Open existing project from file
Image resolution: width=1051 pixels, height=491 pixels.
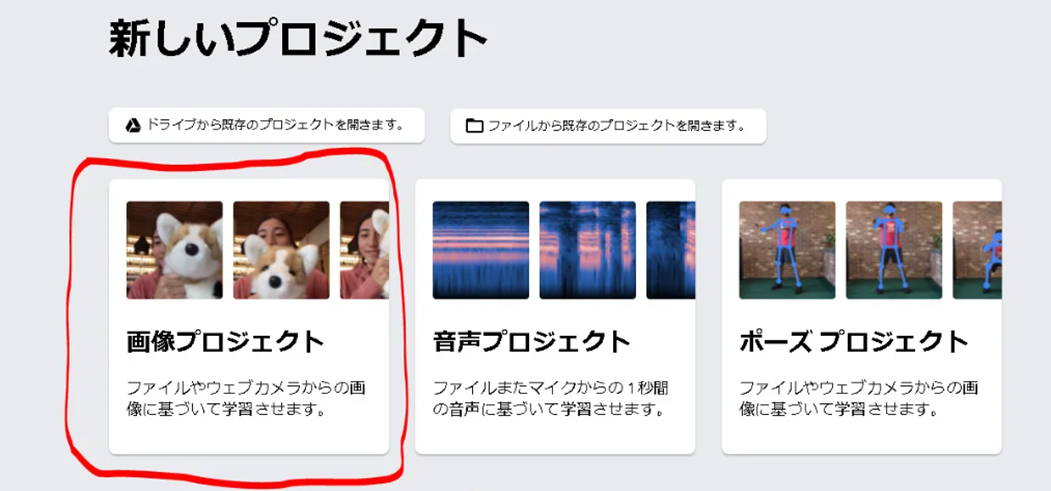click(607, 126)
